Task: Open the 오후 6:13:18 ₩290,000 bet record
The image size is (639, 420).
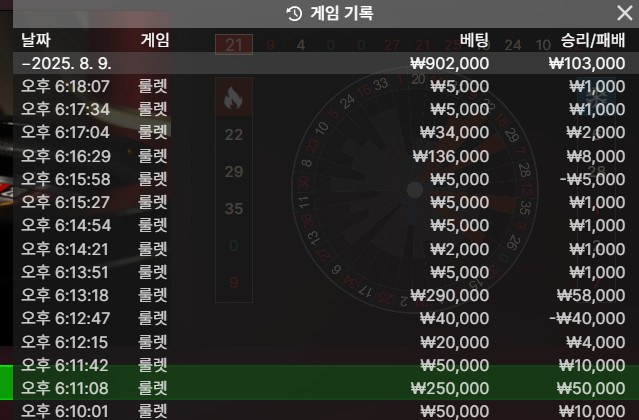Action: click(x=320, y=295)
